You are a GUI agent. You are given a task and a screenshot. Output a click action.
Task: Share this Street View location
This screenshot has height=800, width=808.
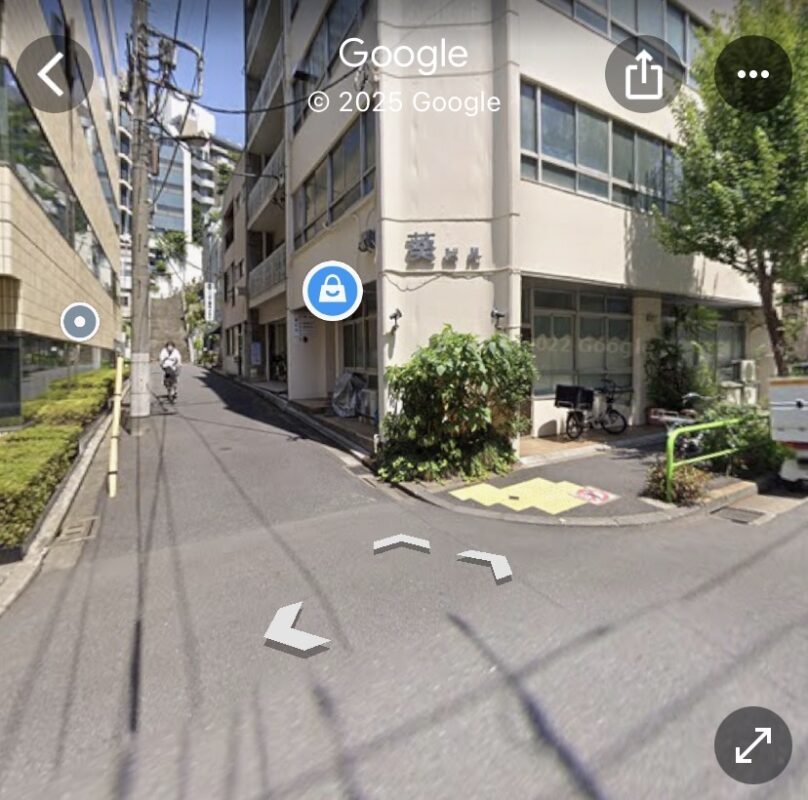coord(644,74)
